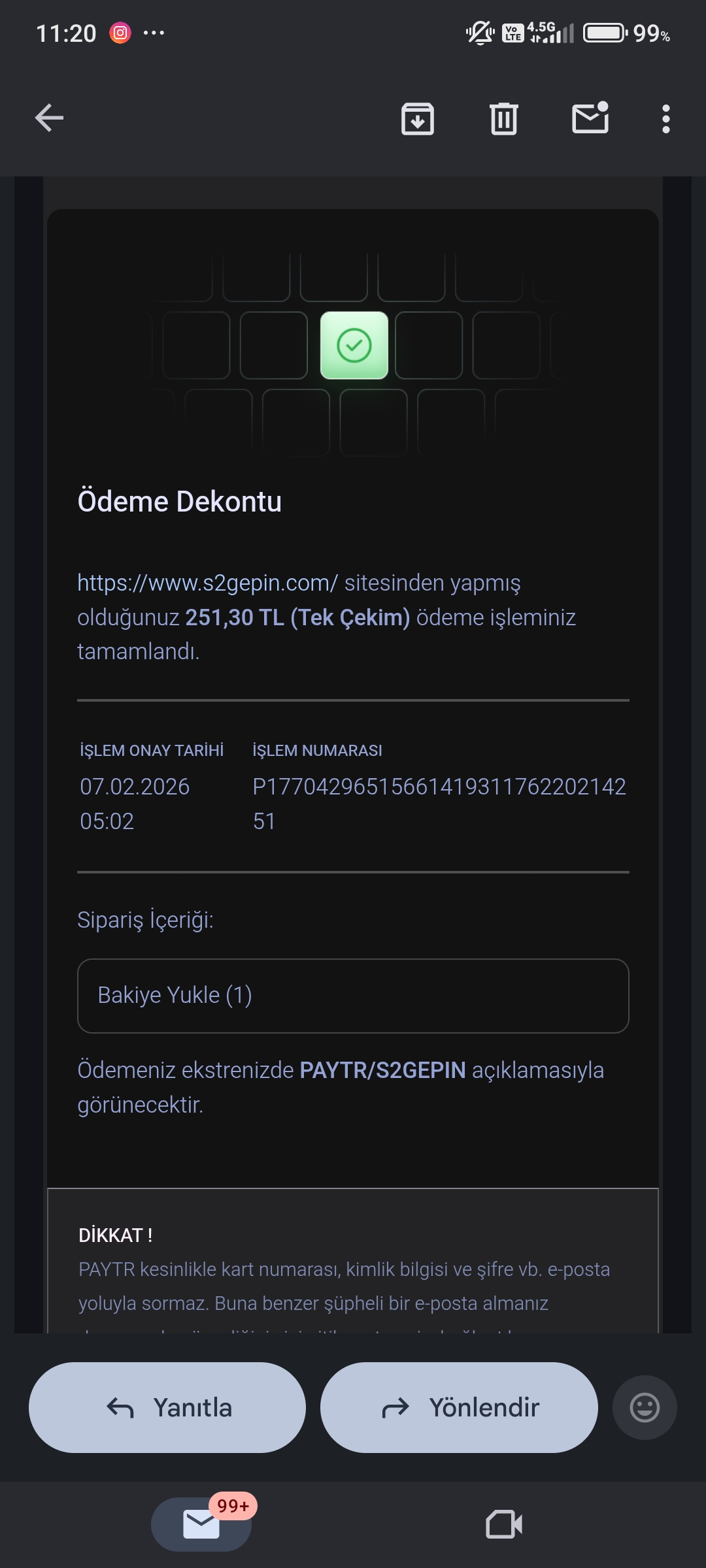Mark the email as unread
The image size is (706, 1568).
pos(590,118)
